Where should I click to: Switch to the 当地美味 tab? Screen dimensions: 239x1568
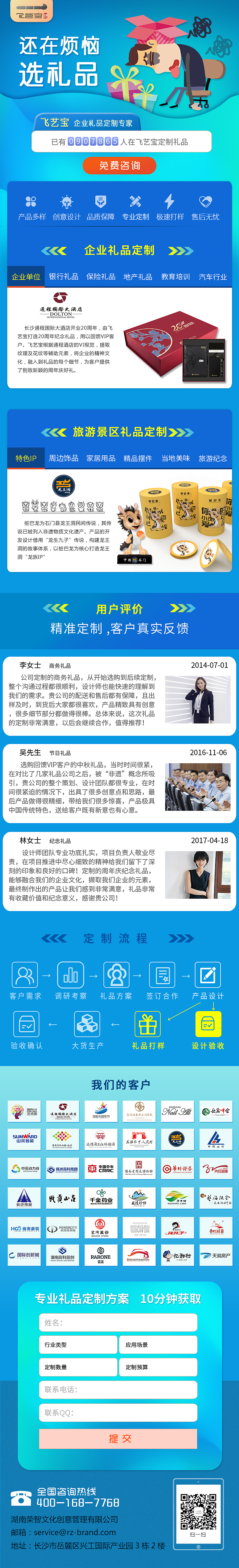tap(175, 458)
